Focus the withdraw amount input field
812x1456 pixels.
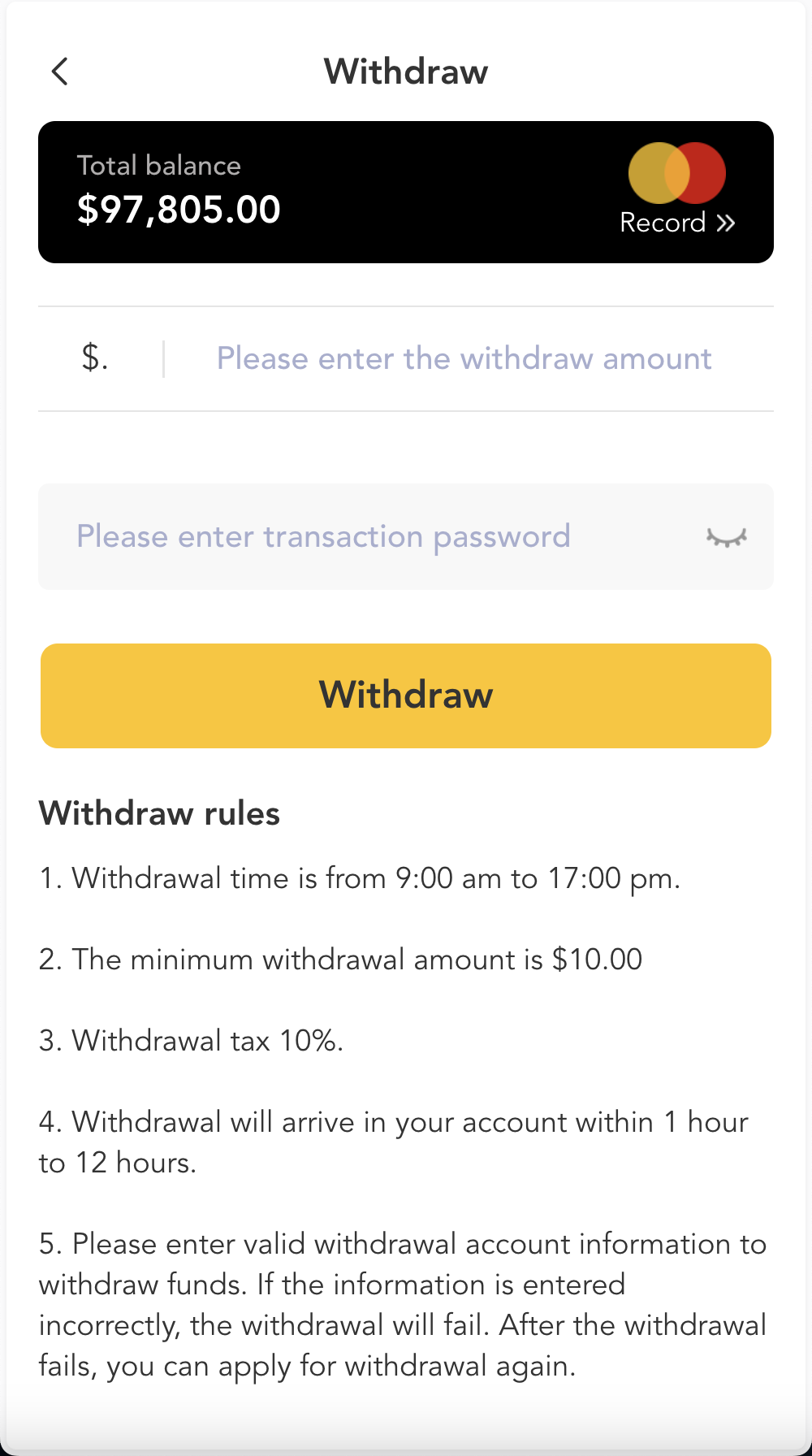463,357
